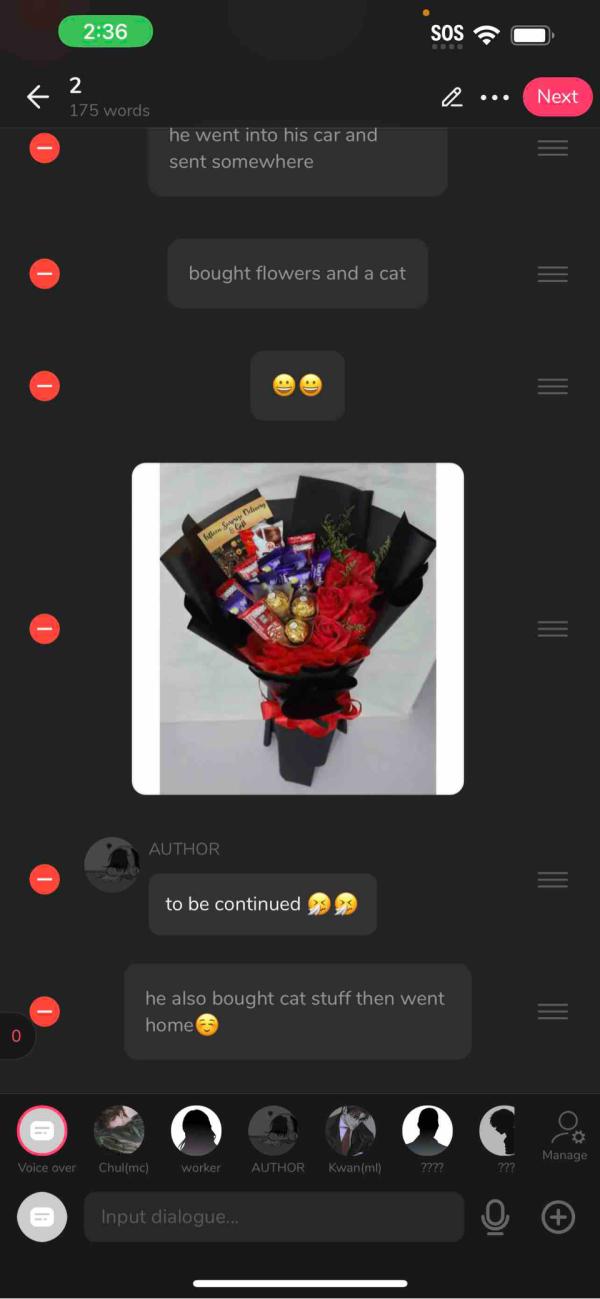Image resolution: width=600 pixels, height=1299 pixels.
Task: Open the bouquet picture message
Action: (297, 628)
